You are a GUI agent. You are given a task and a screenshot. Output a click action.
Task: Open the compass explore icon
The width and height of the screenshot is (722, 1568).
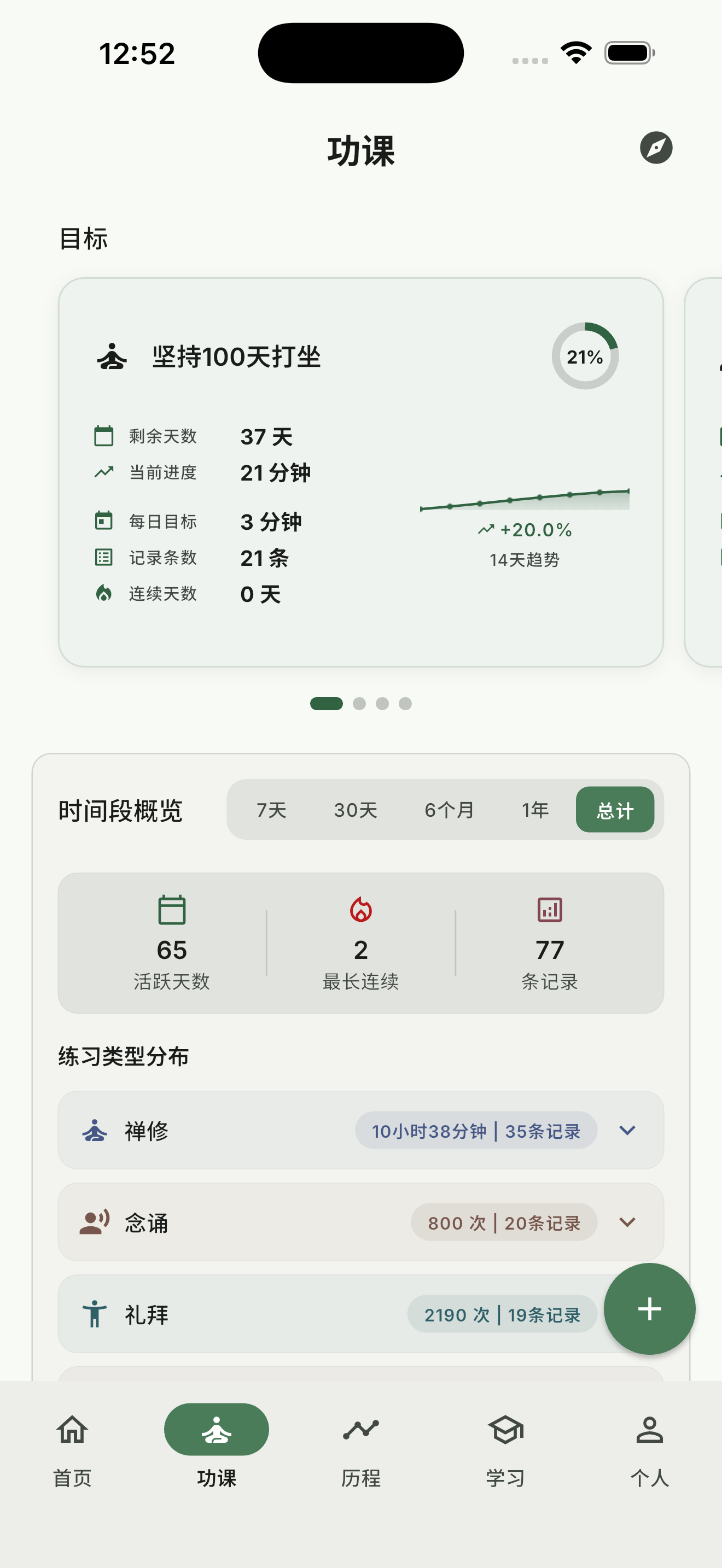[x=656, y=148]
